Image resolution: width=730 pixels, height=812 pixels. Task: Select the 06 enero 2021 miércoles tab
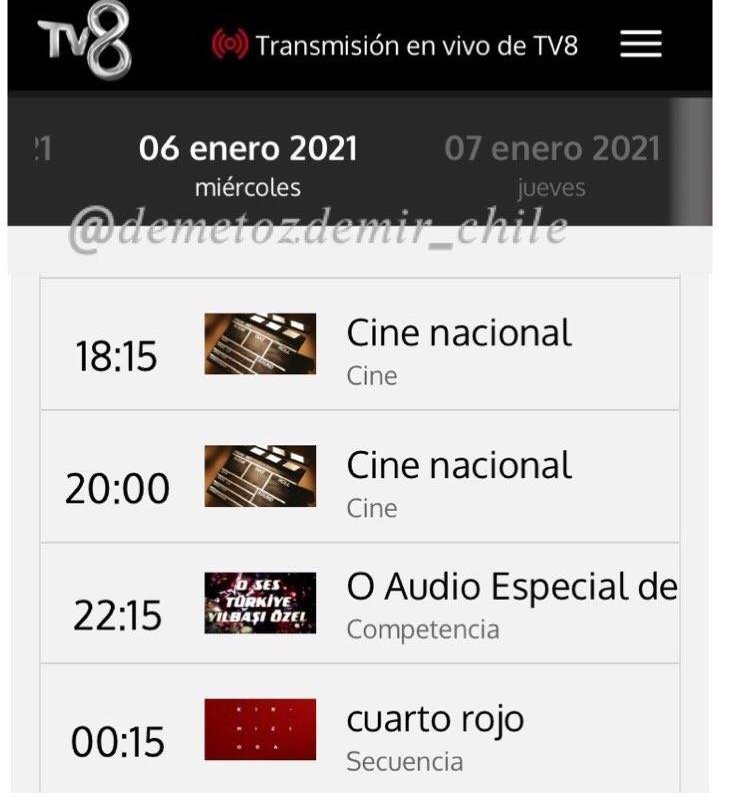coord(248,164)
